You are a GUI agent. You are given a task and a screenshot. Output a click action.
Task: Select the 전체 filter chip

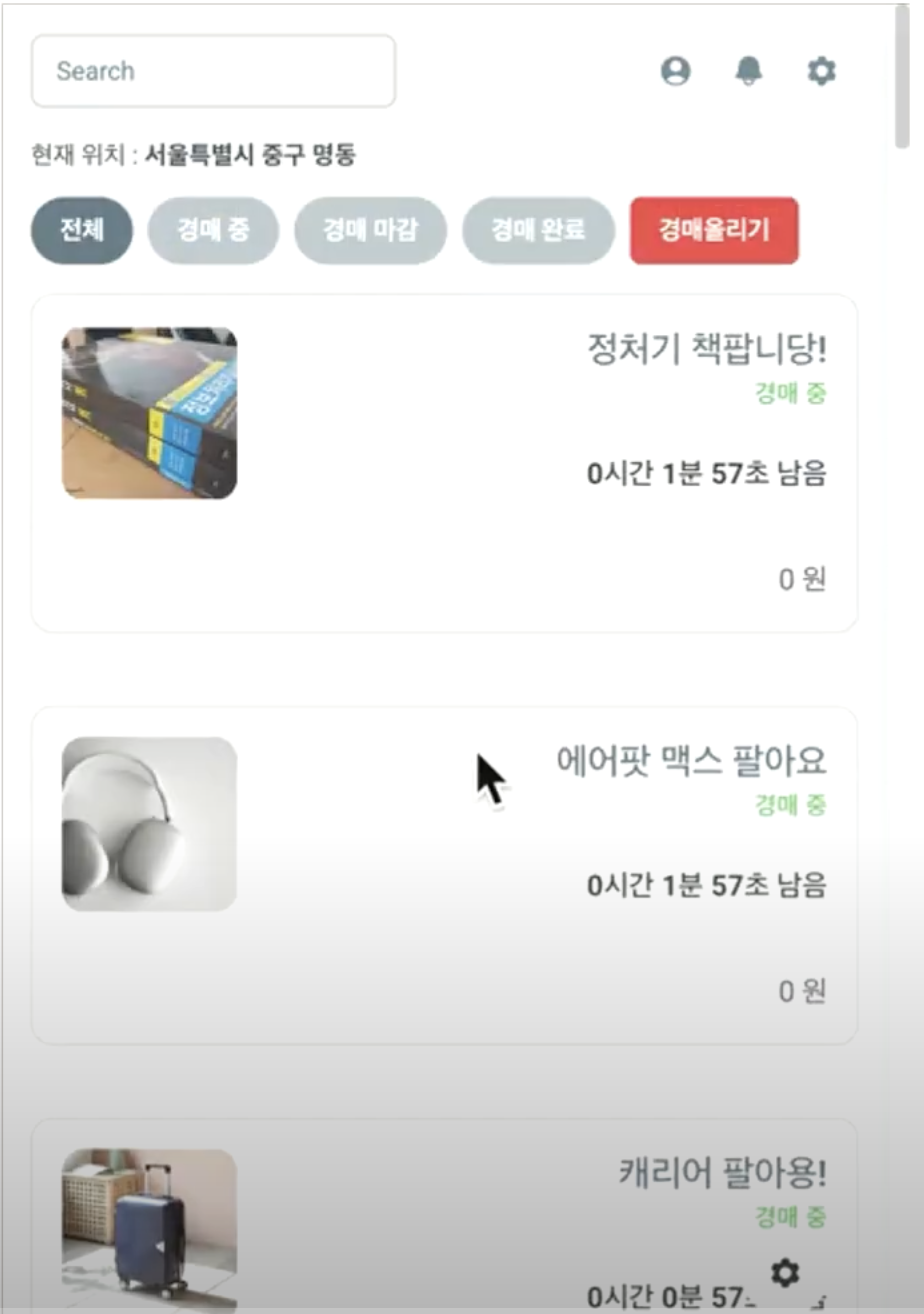click(x=82, y=230)
